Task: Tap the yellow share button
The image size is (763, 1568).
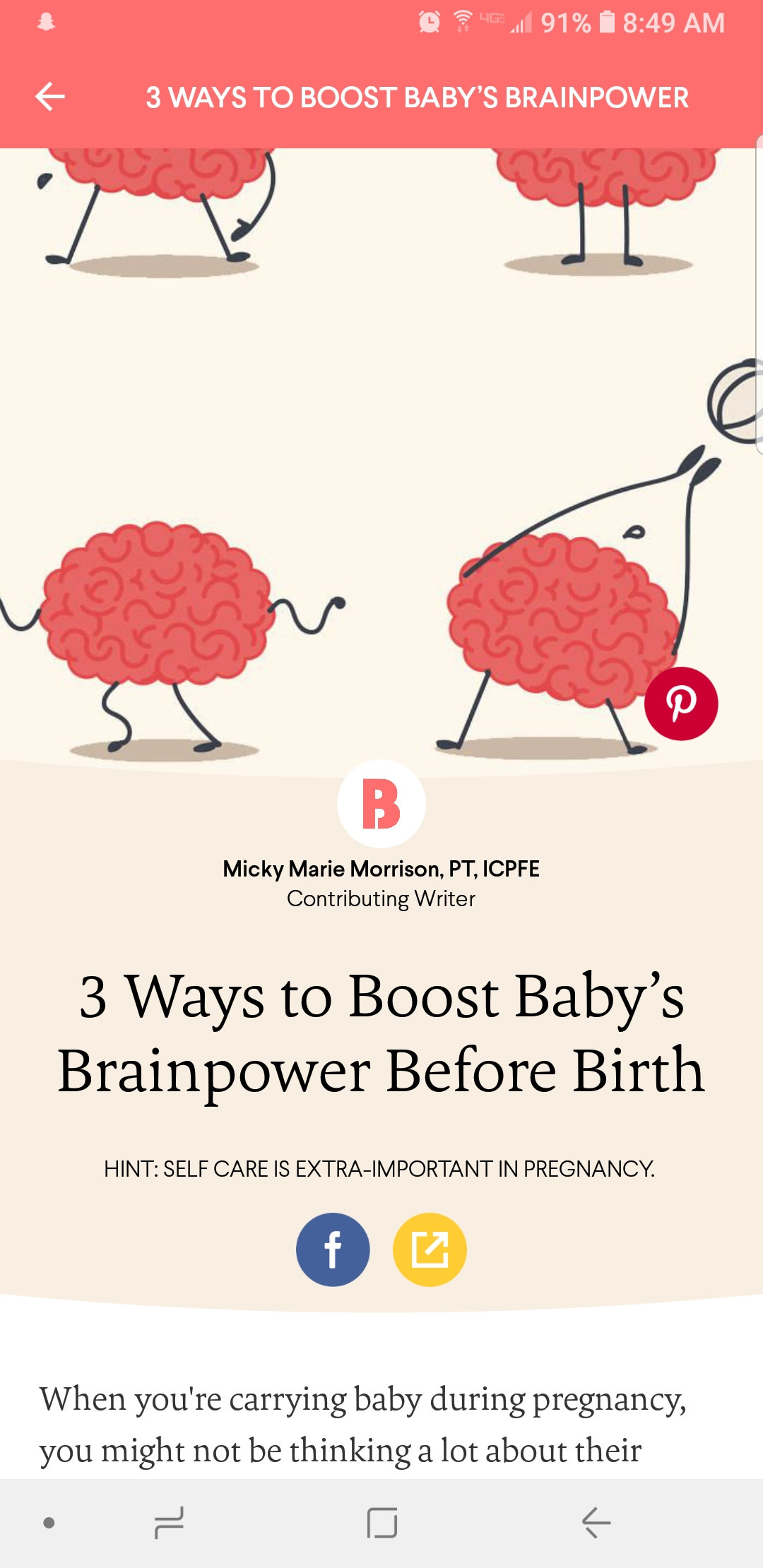Action: tap(430, 1249)
